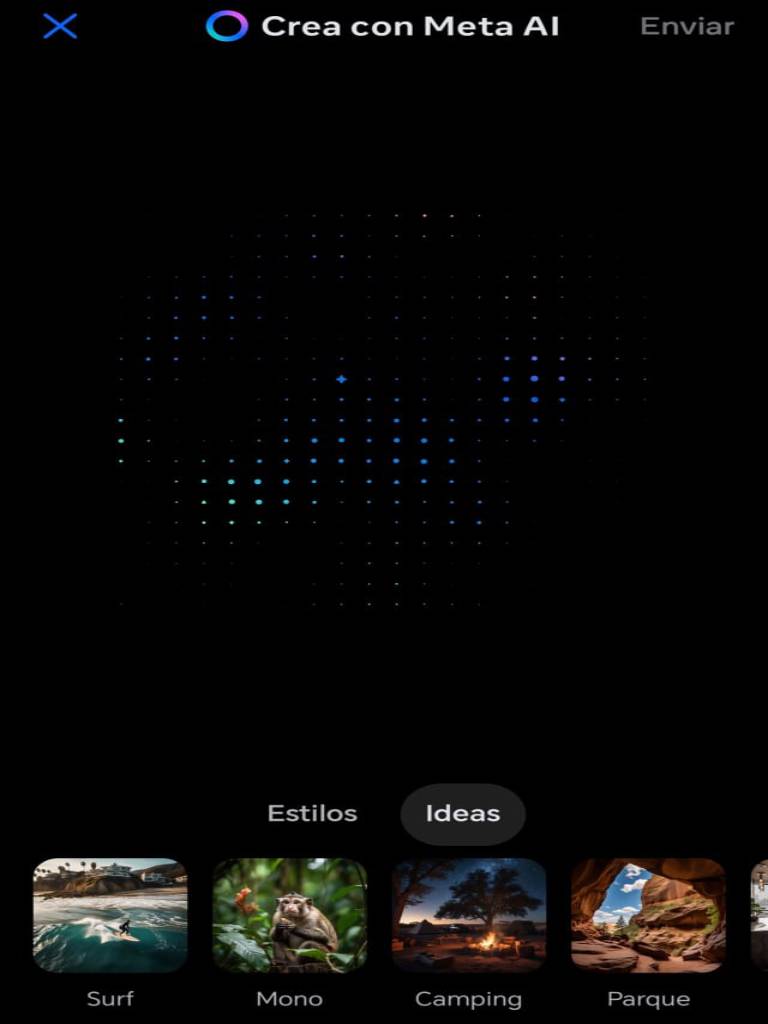This screenshot has width=768, height=1024.
Task: Tap the Enviar button
Action: 687,27
